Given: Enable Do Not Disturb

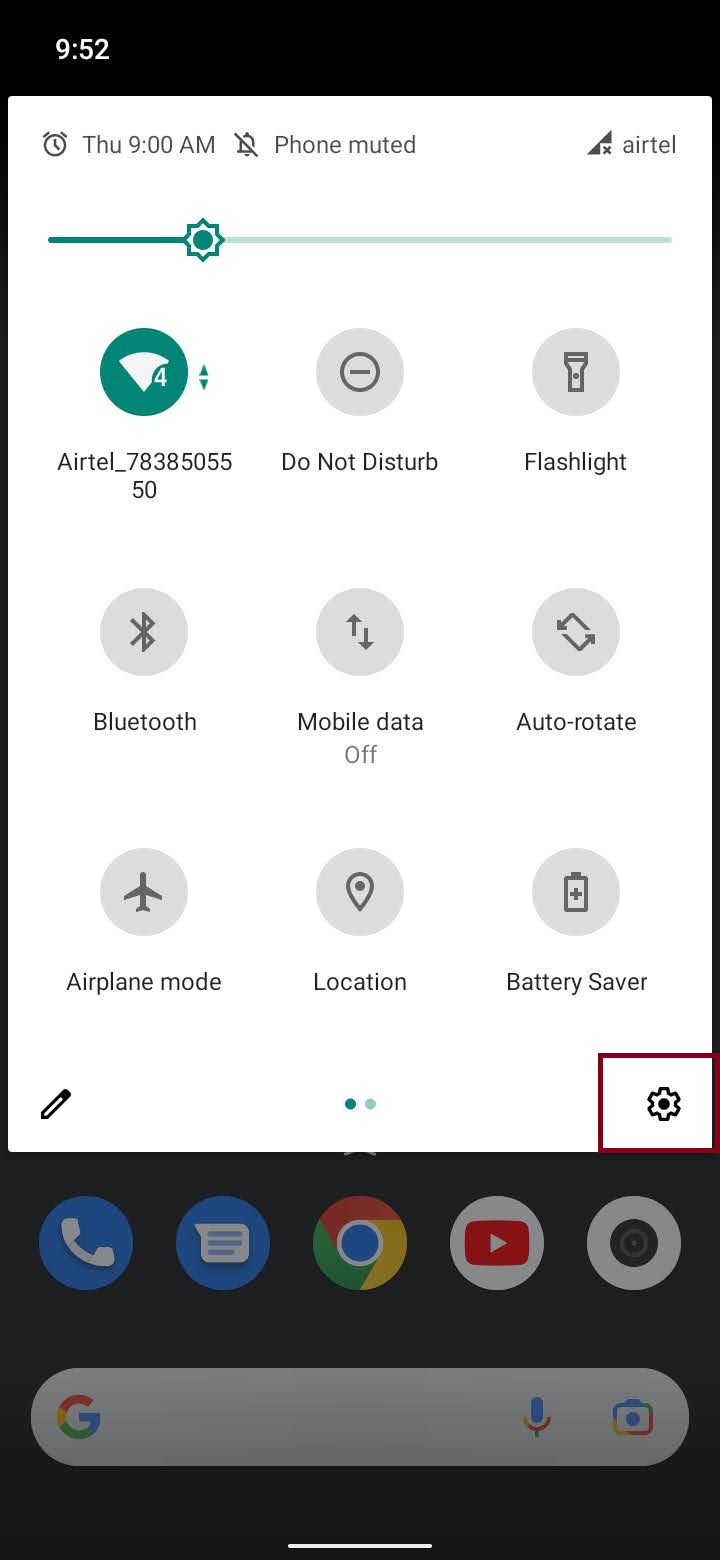Looking at the screenshot, I should point(360,372).
